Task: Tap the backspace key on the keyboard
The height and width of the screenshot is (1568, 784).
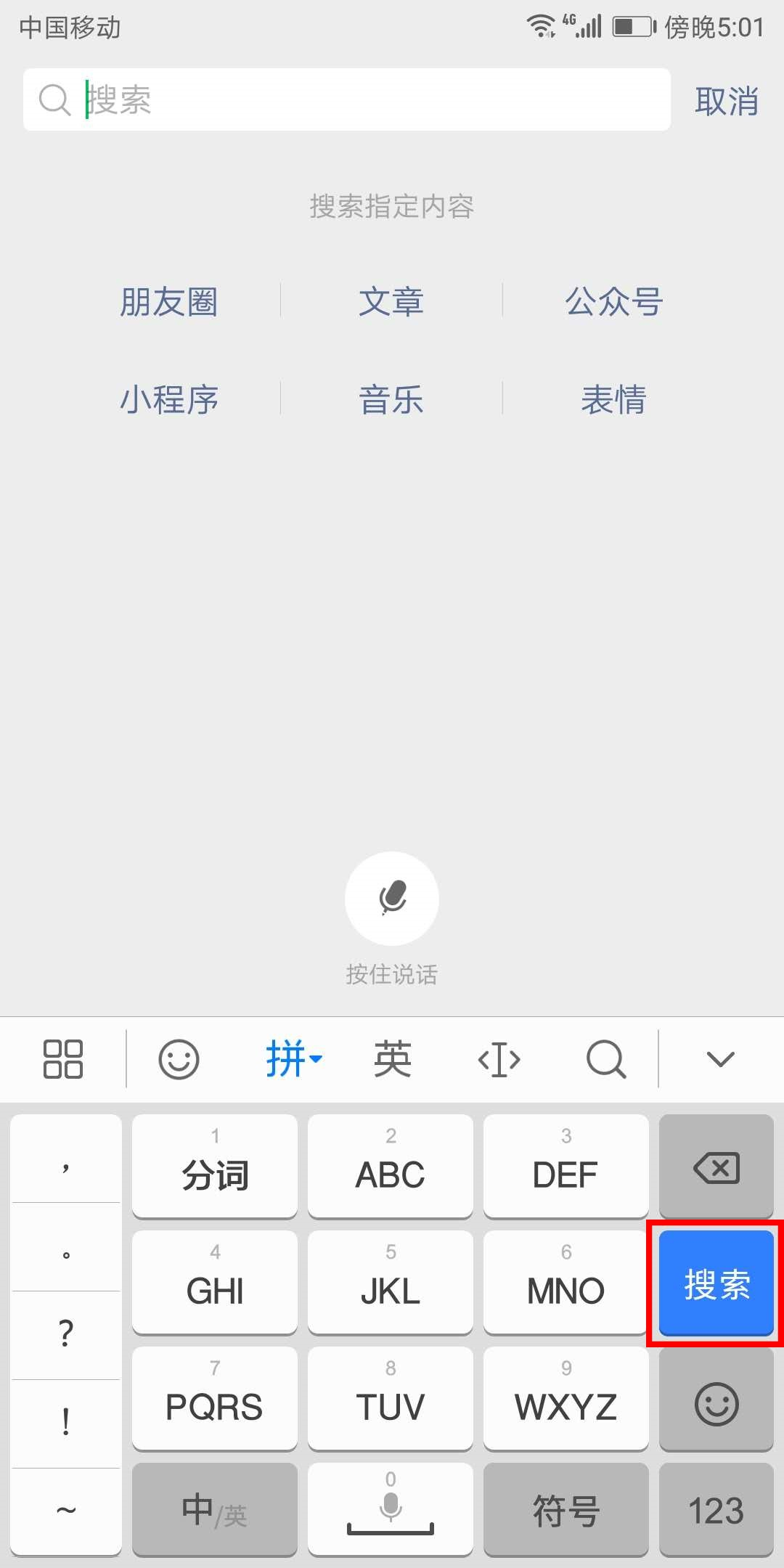Action: (716, 1167)
